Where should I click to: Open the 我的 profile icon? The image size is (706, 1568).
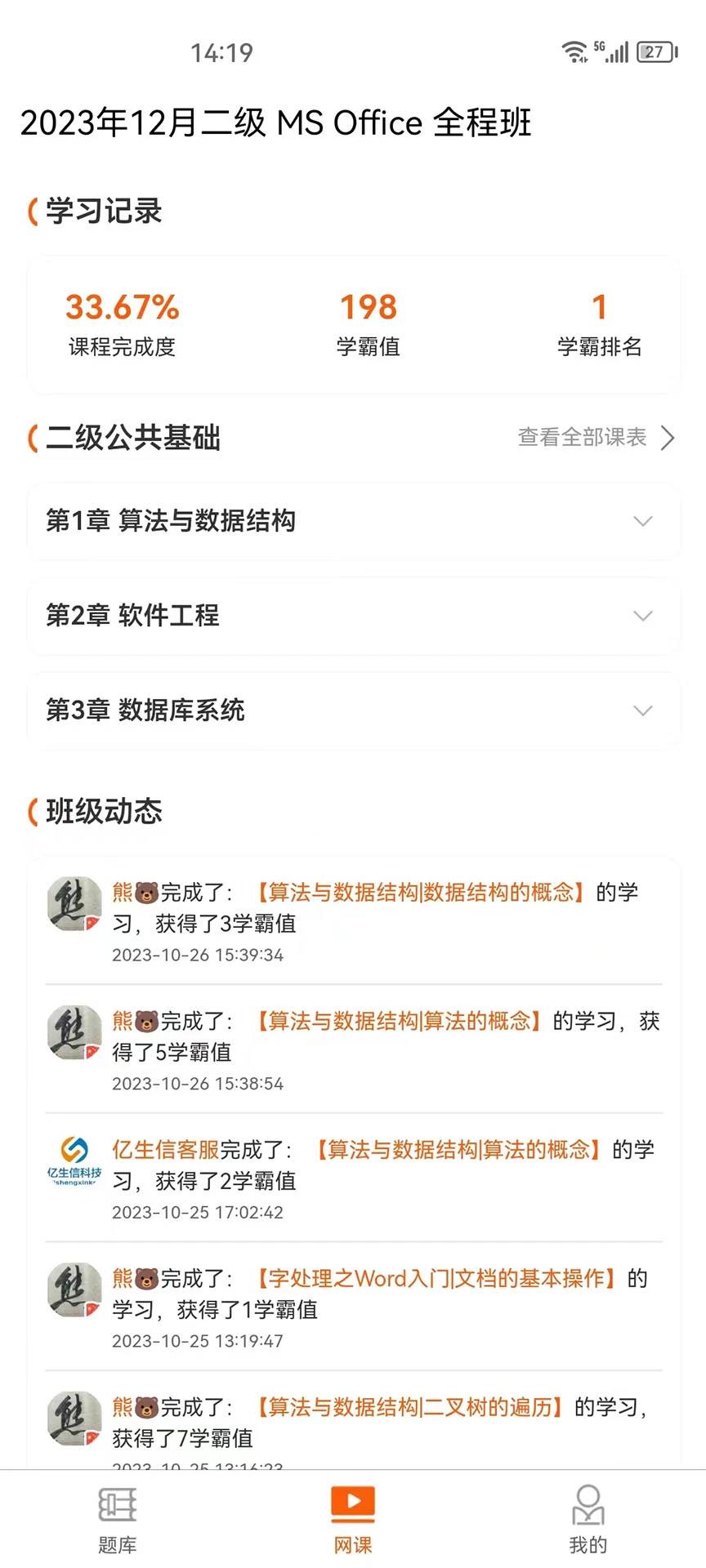pos(588,1505)
